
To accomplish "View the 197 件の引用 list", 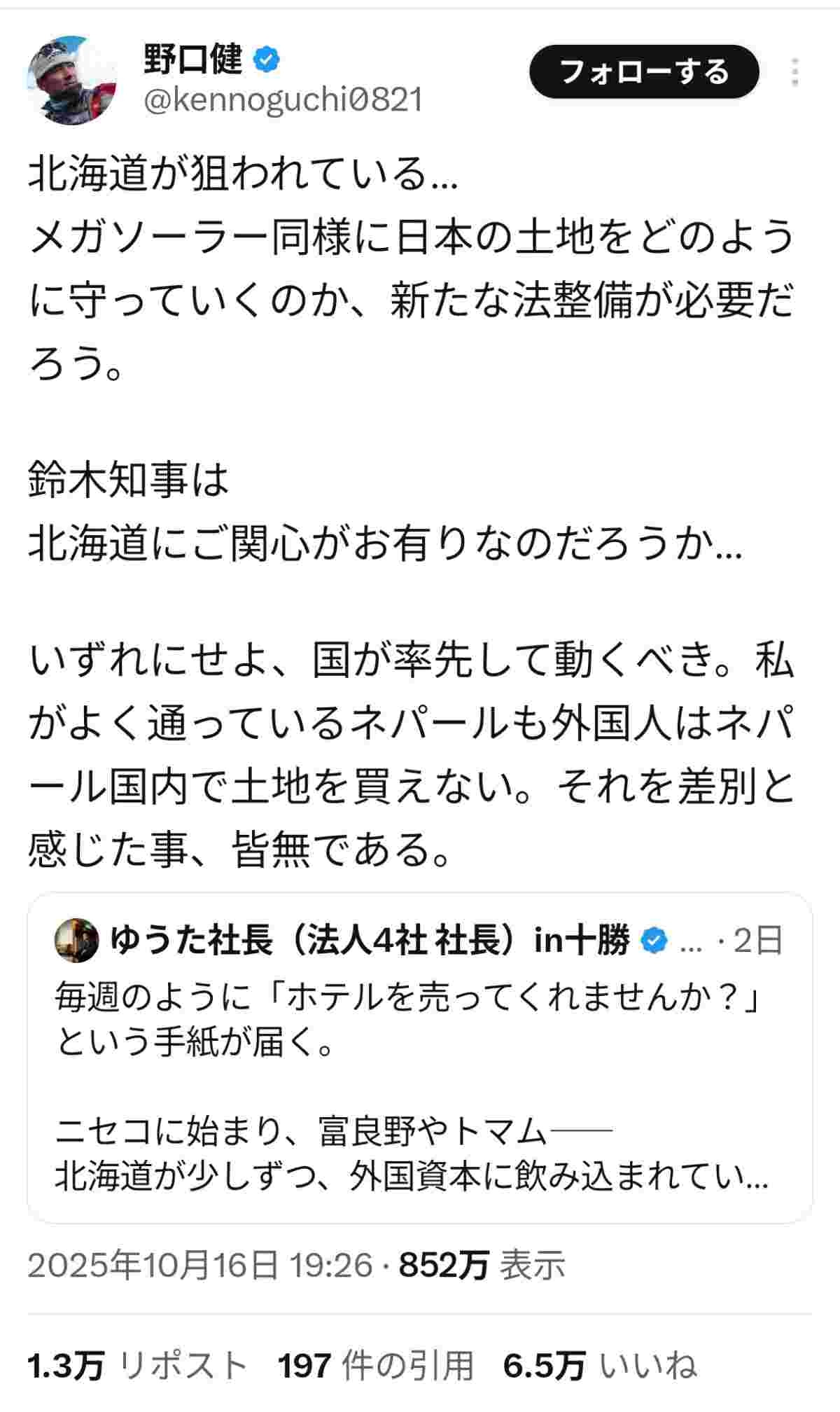I will 377,1365.
